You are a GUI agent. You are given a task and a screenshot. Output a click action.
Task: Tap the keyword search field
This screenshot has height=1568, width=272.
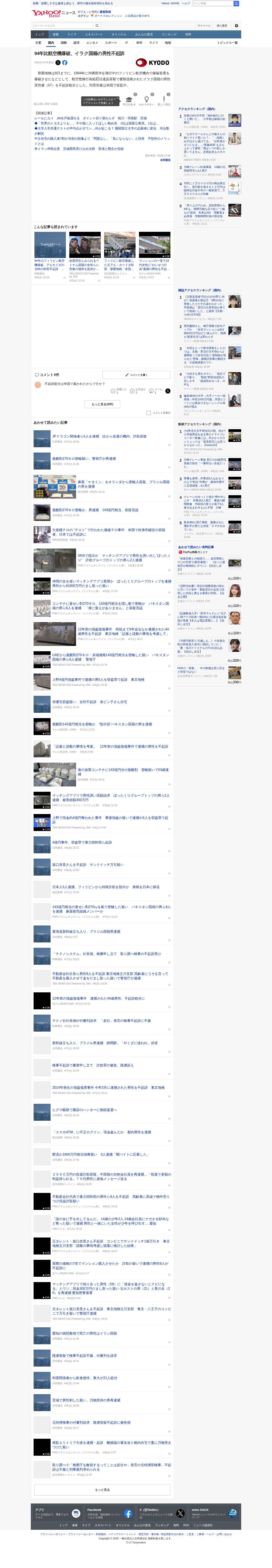click(61, 25)
